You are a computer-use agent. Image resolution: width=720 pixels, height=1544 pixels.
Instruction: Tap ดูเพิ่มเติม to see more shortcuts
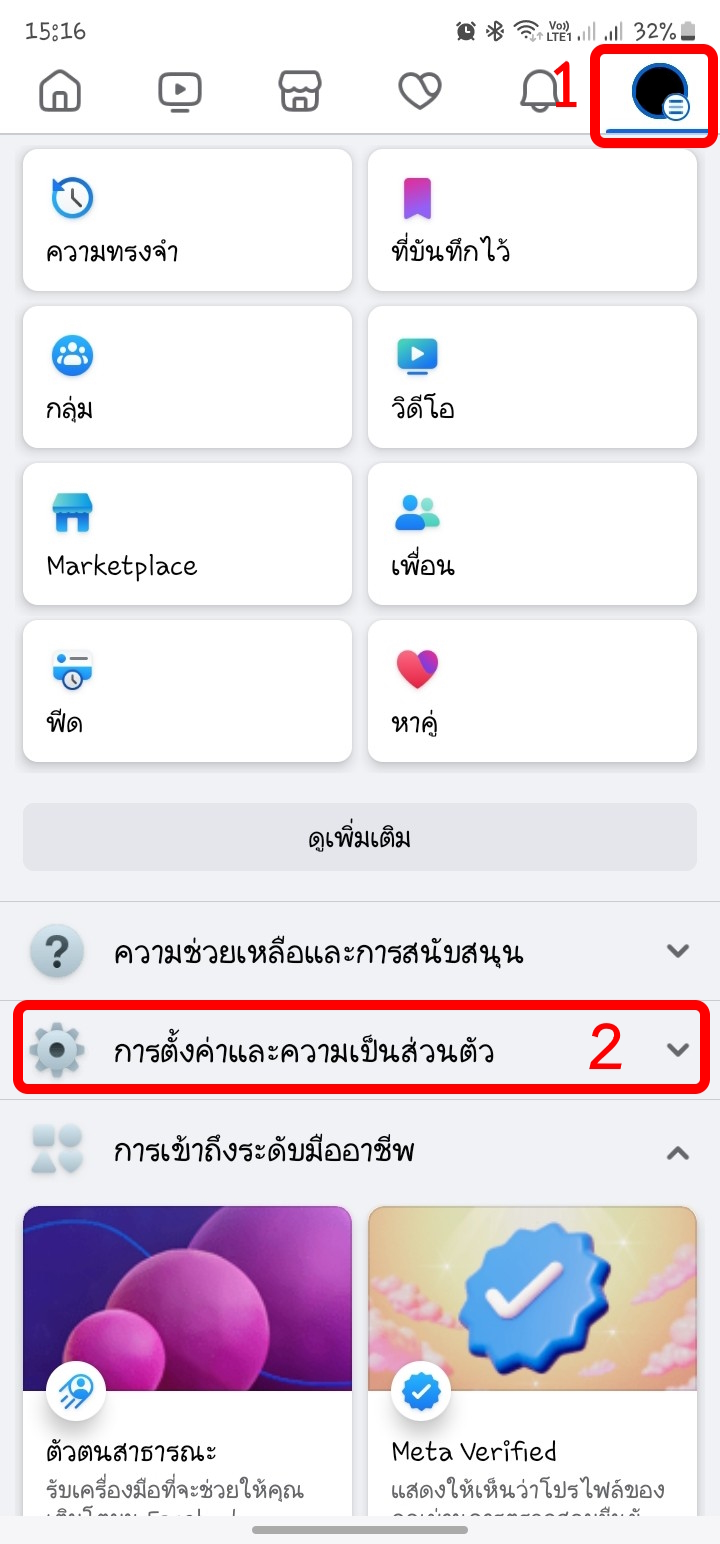click(x=360, y=837)
